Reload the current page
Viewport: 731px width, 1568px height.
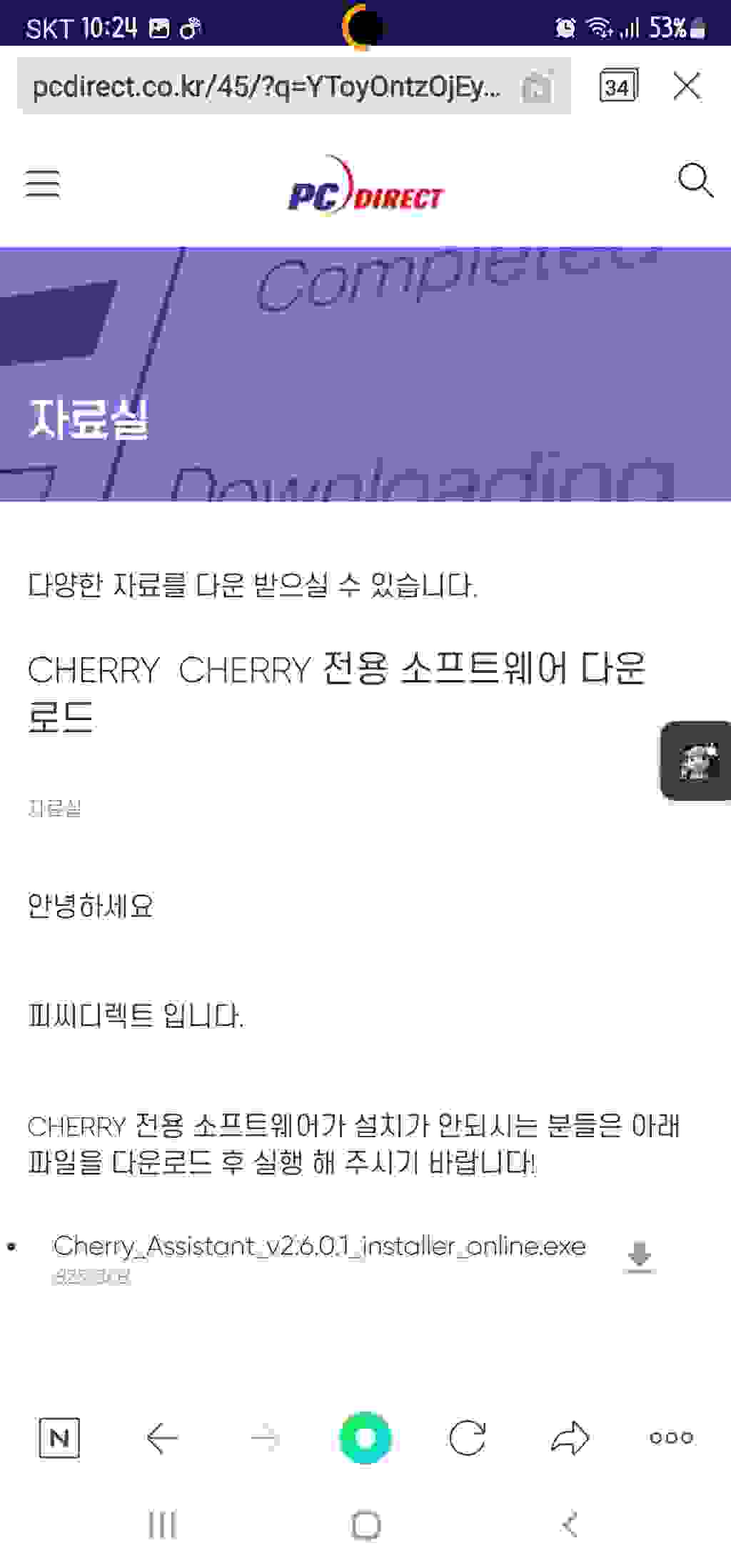tap(468, 1438)
